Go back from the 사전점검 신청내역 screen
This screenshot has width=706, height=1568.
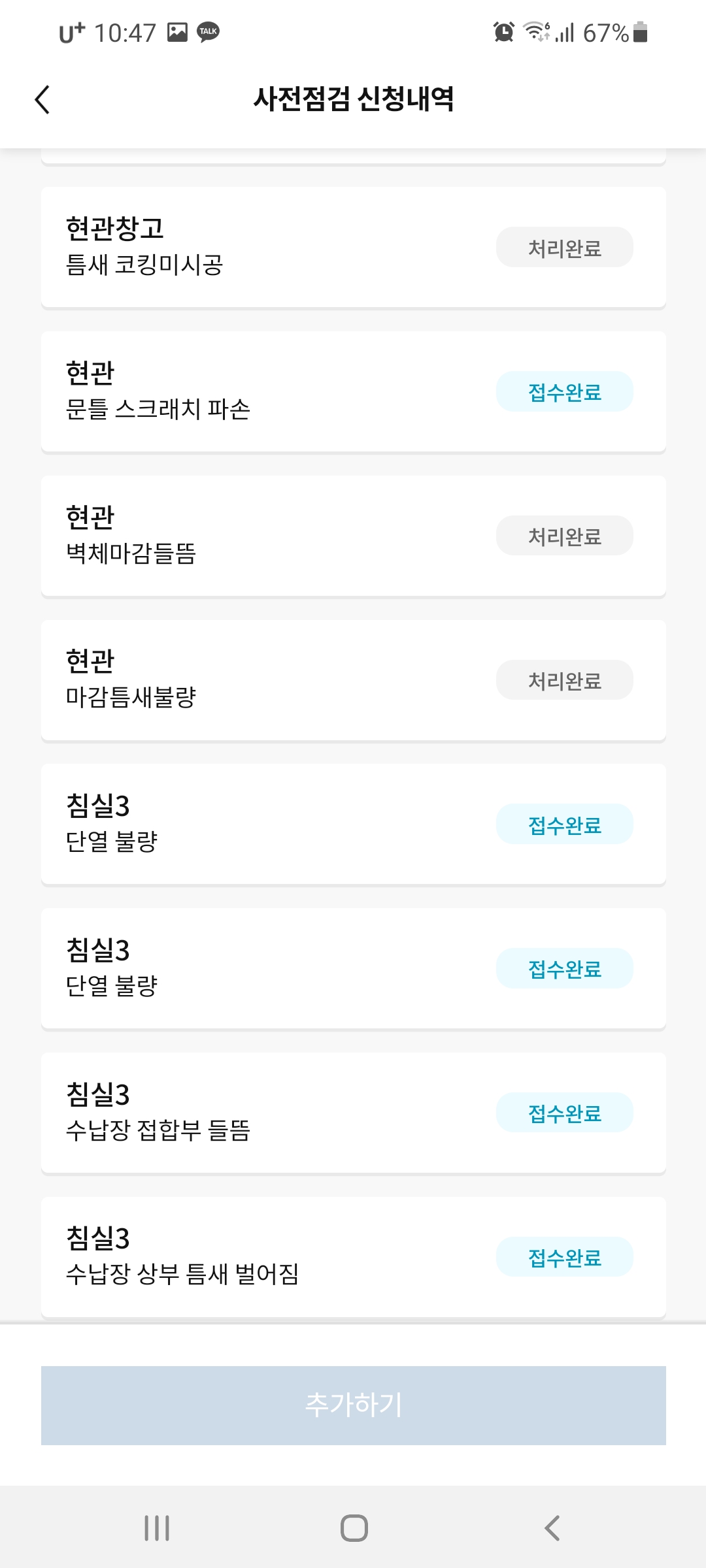[42, 100]
